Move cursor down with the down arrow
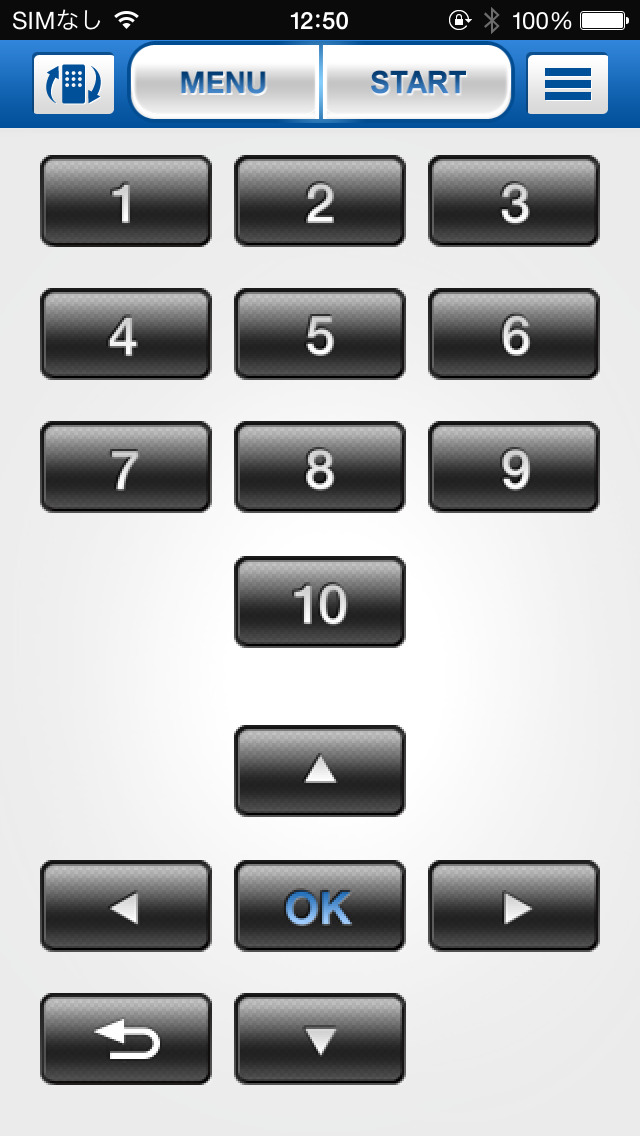This screenshot has height=1136, width=640. click(x=320, y=1039)
